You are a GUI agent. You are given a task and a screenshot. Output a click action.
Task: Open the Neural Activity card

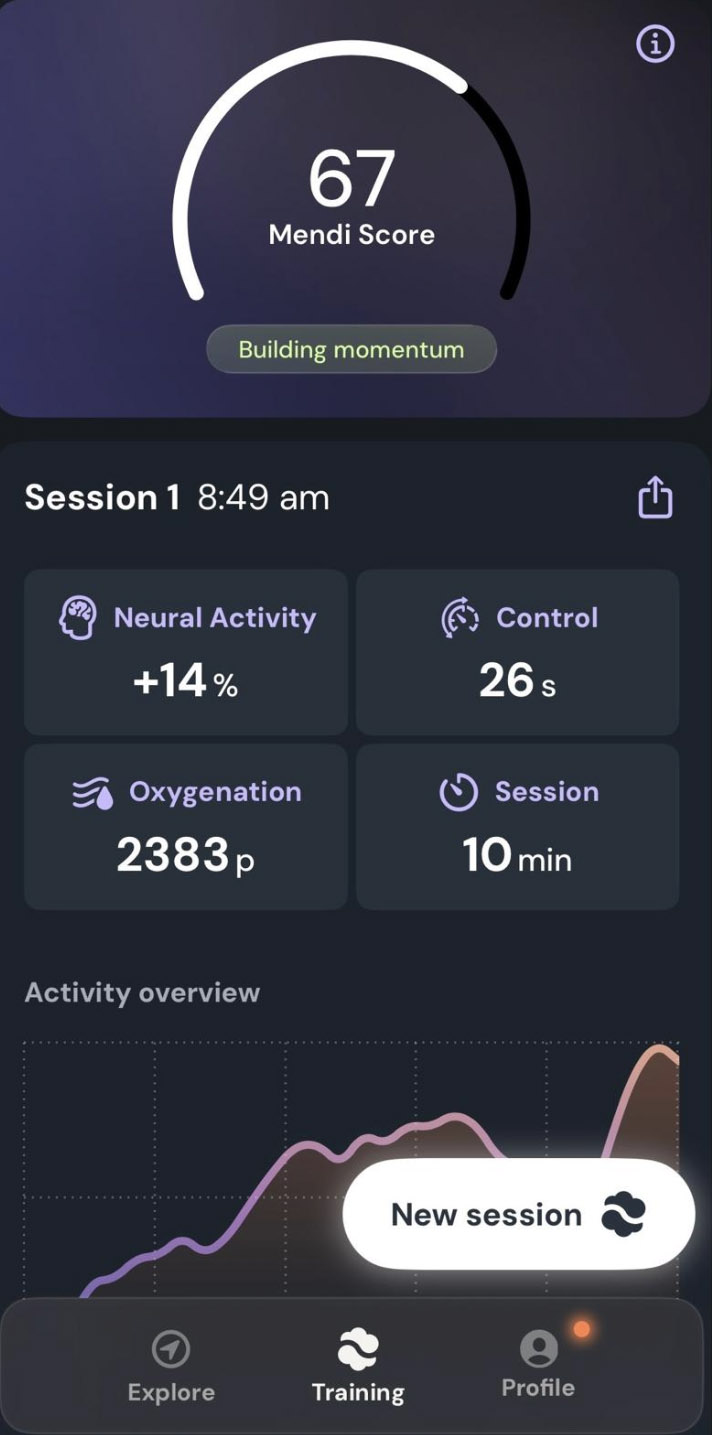186,652
